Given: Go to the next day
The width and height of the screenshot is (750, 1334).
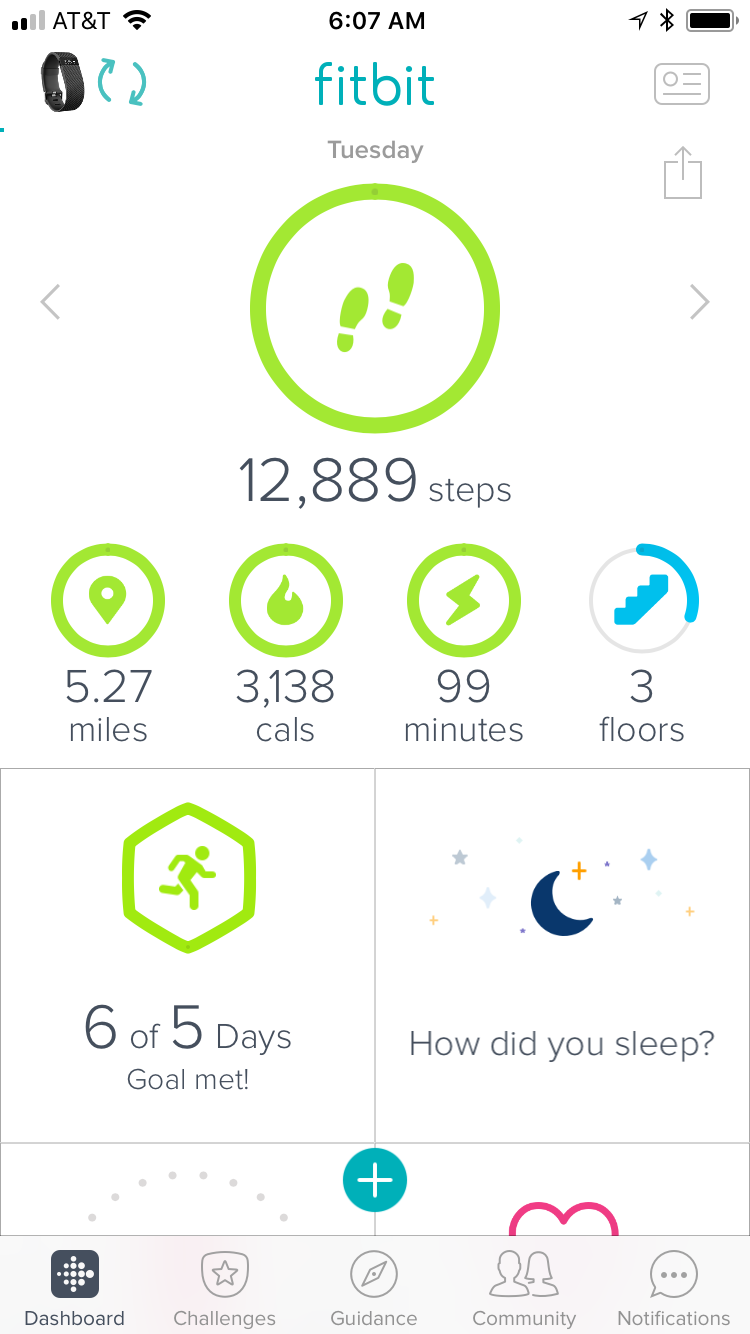Looking at the screenshot, I should click(x=699, y=301).
